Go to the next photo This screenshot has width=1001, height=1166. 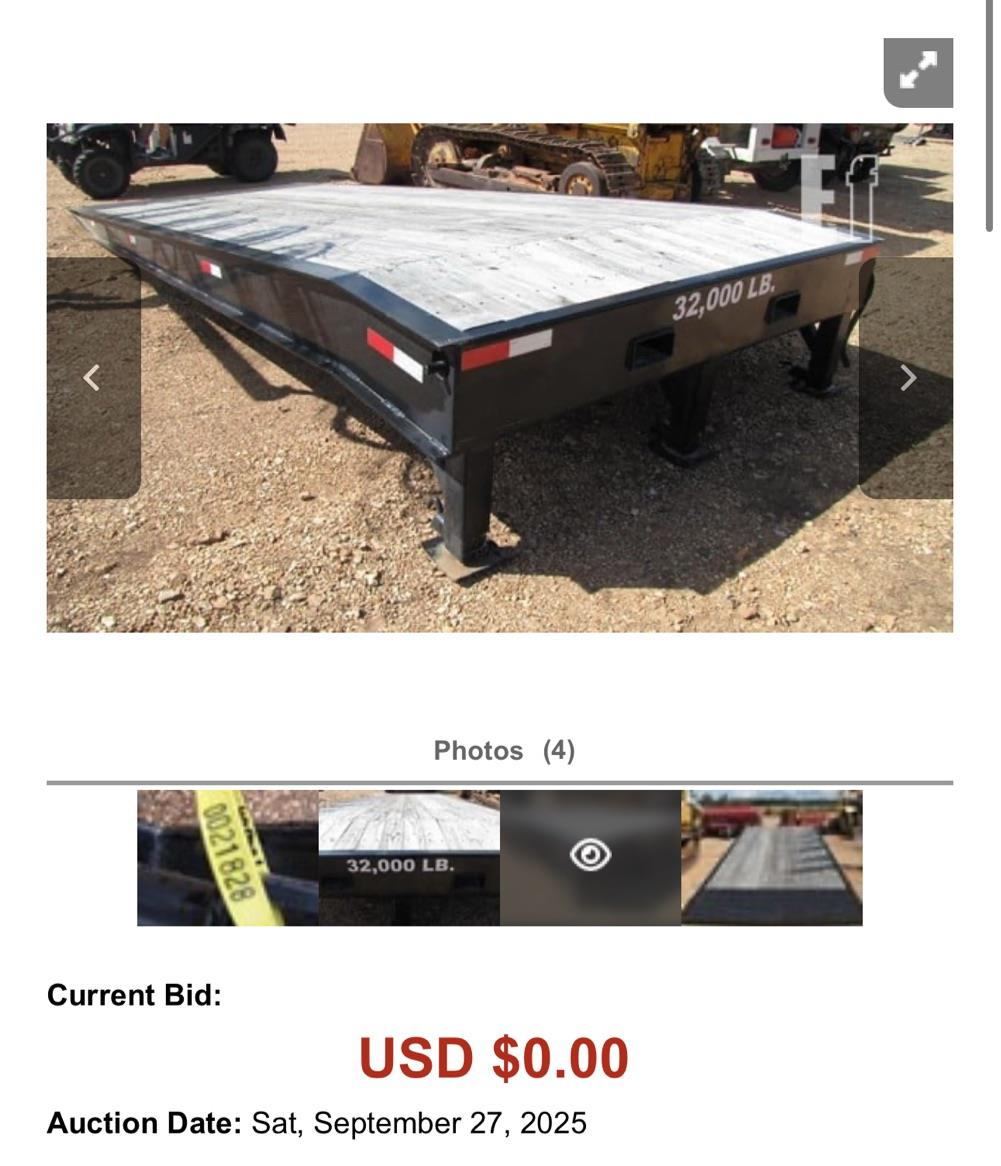point(906,378)
